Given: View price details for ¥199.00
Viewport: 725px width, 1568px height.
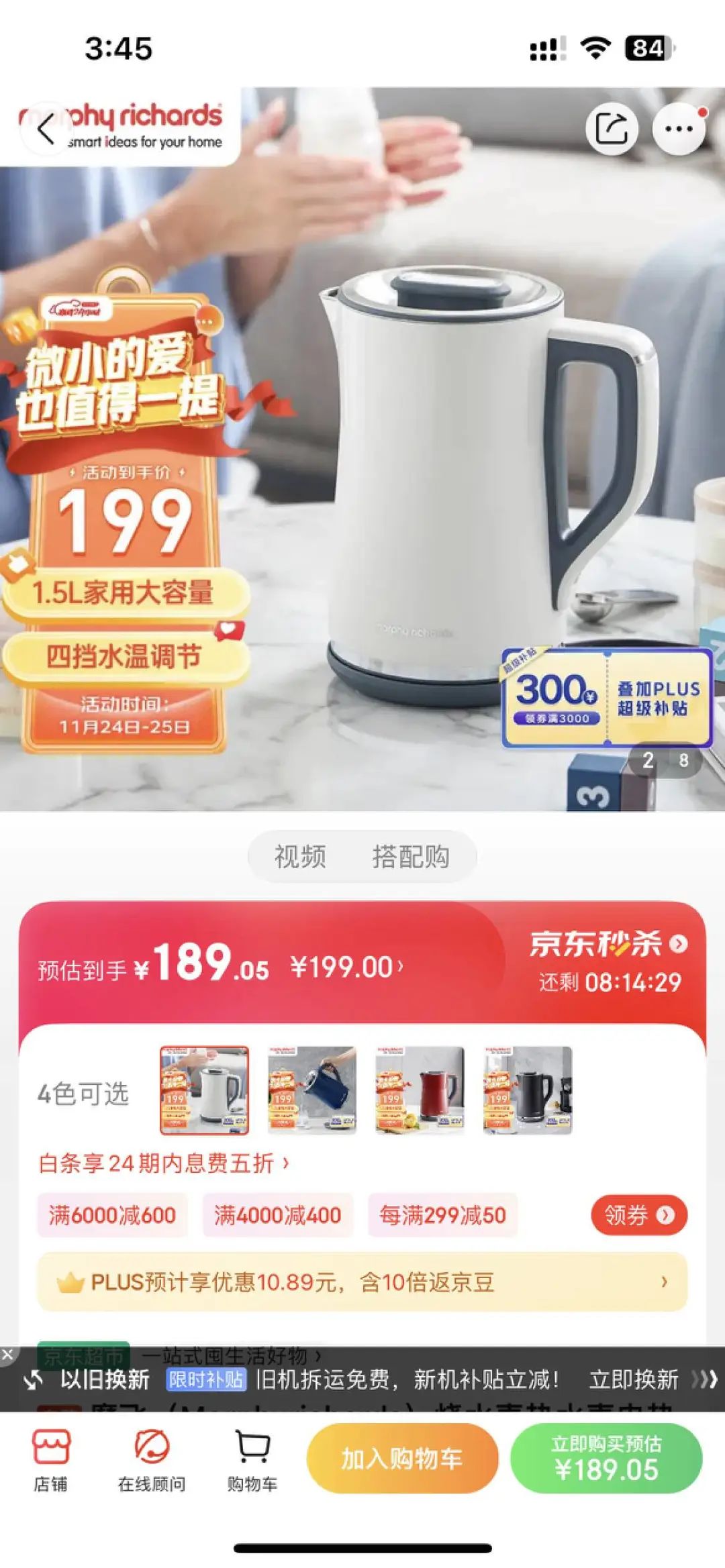Looking at the screenshot, I should point(346,967).
